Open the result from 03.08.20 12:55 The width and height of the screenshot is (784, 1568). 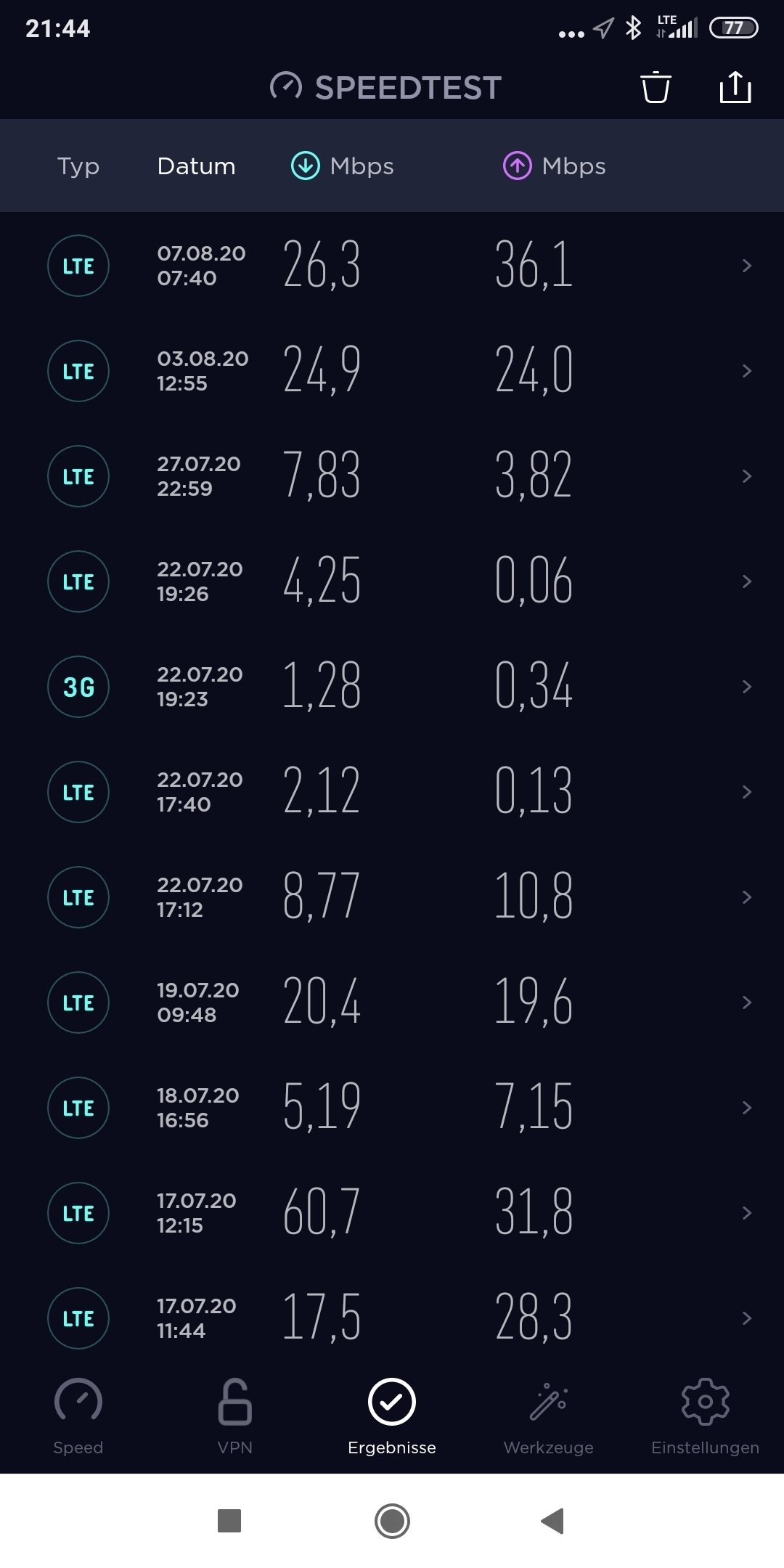392,371
